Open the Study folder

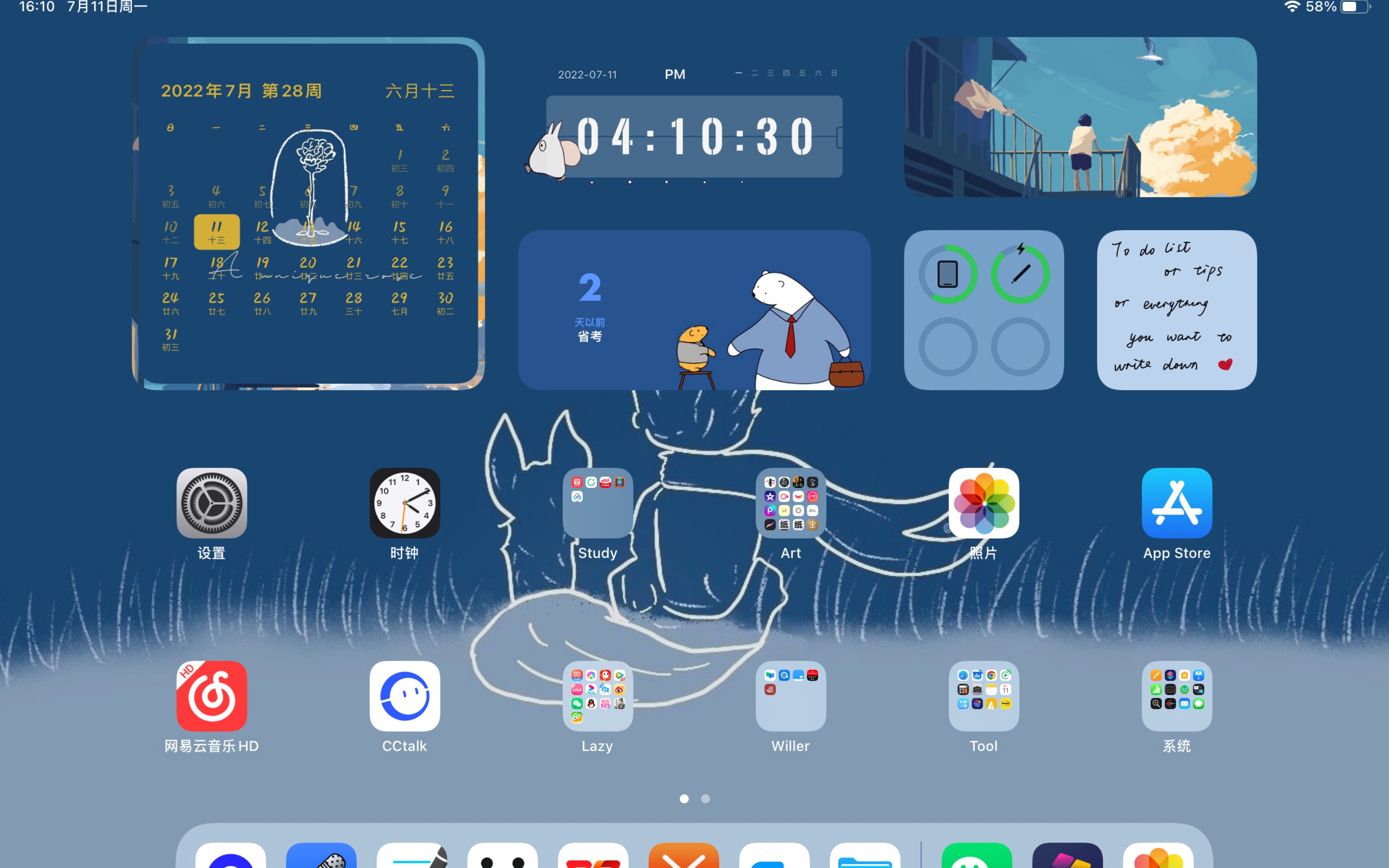597,503
